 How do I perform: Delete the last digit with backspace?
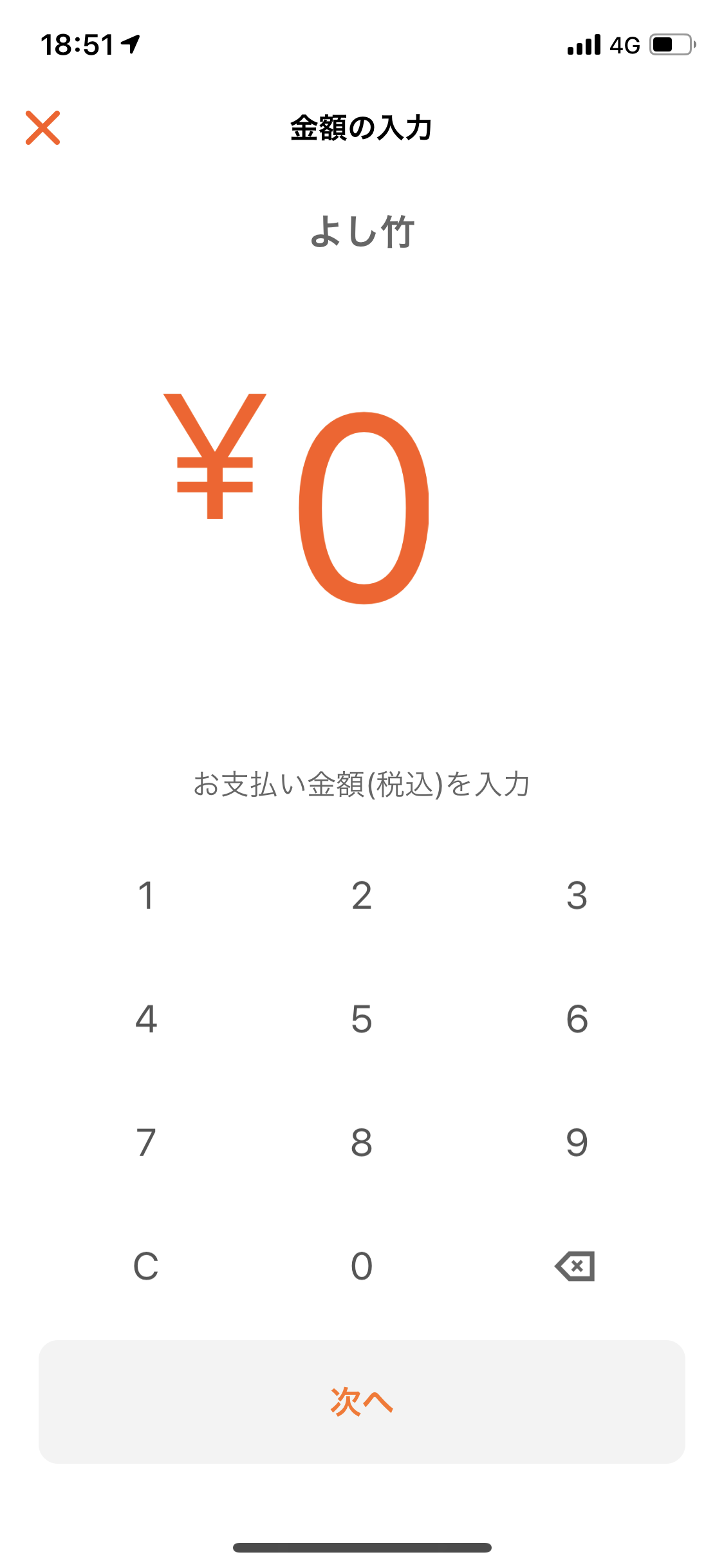(575, 1266)
